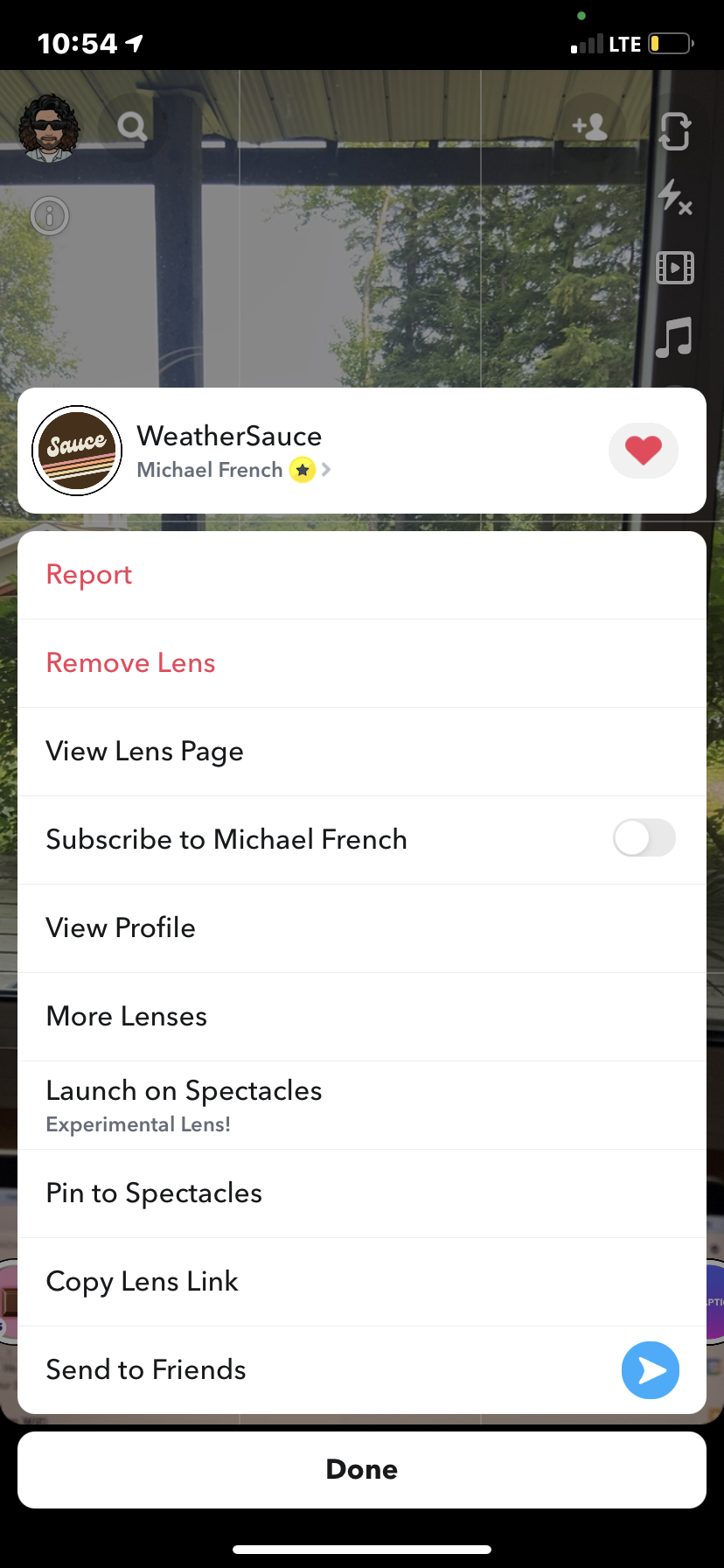
Task: Open View Lens Page
Action: [x=144, y=752]
